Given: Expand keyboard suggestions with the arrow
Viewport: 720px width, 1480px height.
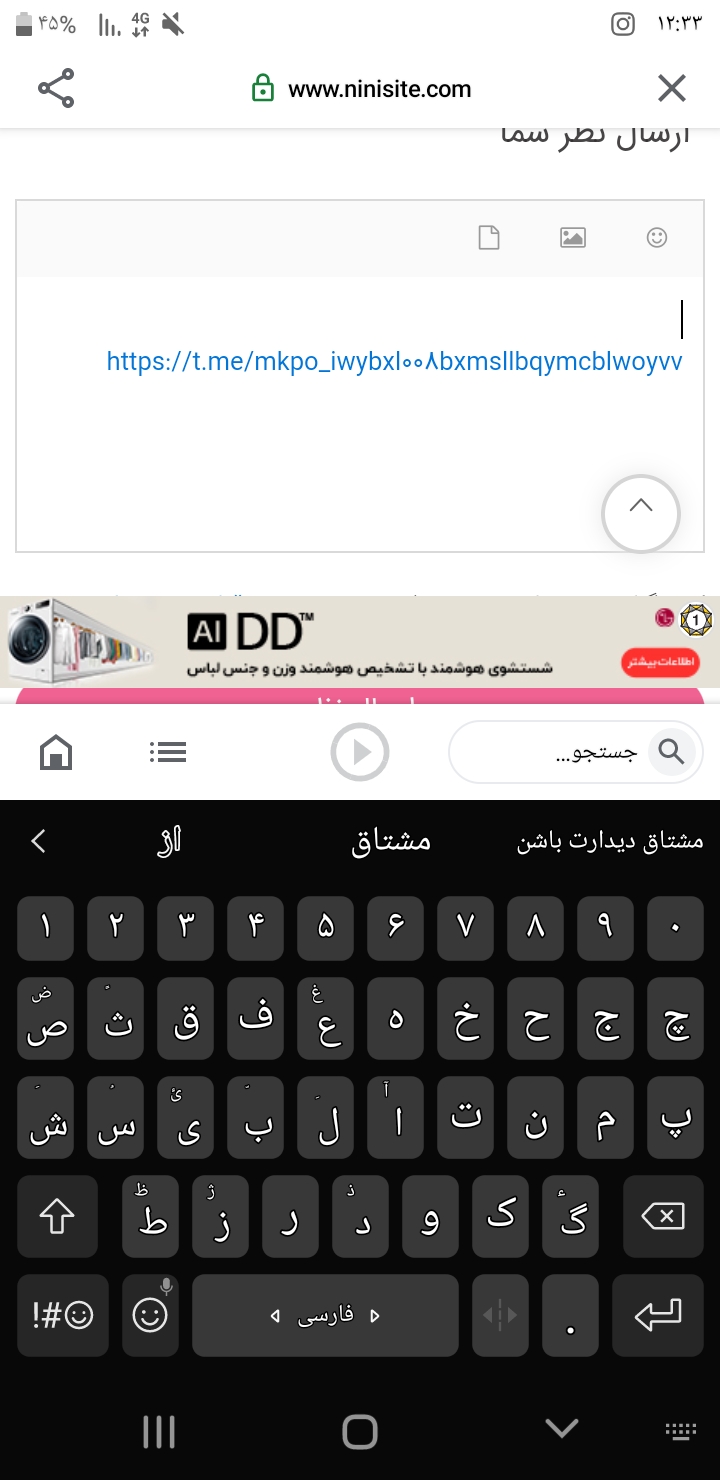Looking at the screenshot, I should [x=38, y=841].
